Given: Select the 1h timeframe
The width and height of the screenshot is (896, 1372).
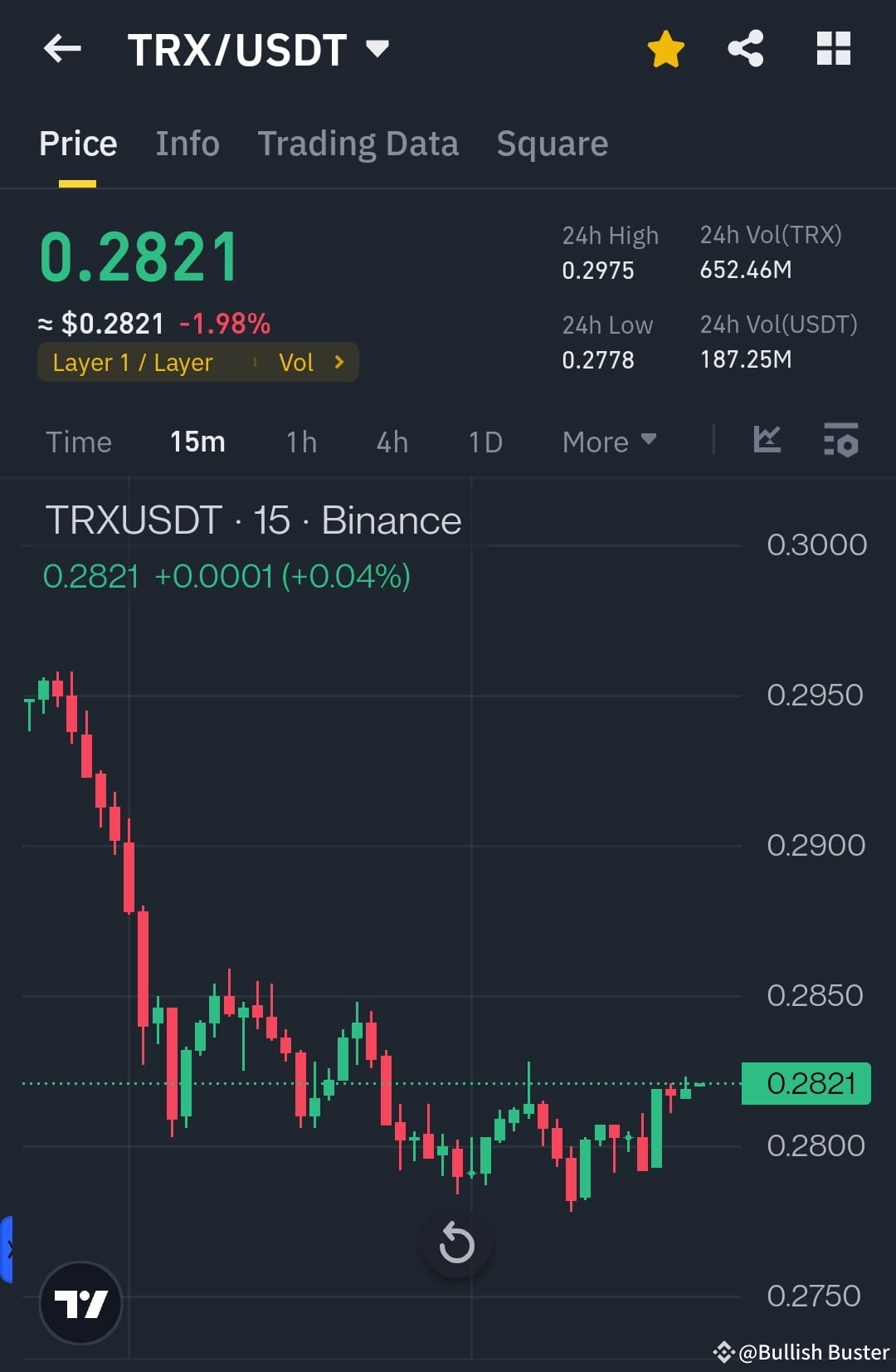Looking at the screenshot, I should pos(300,442).
